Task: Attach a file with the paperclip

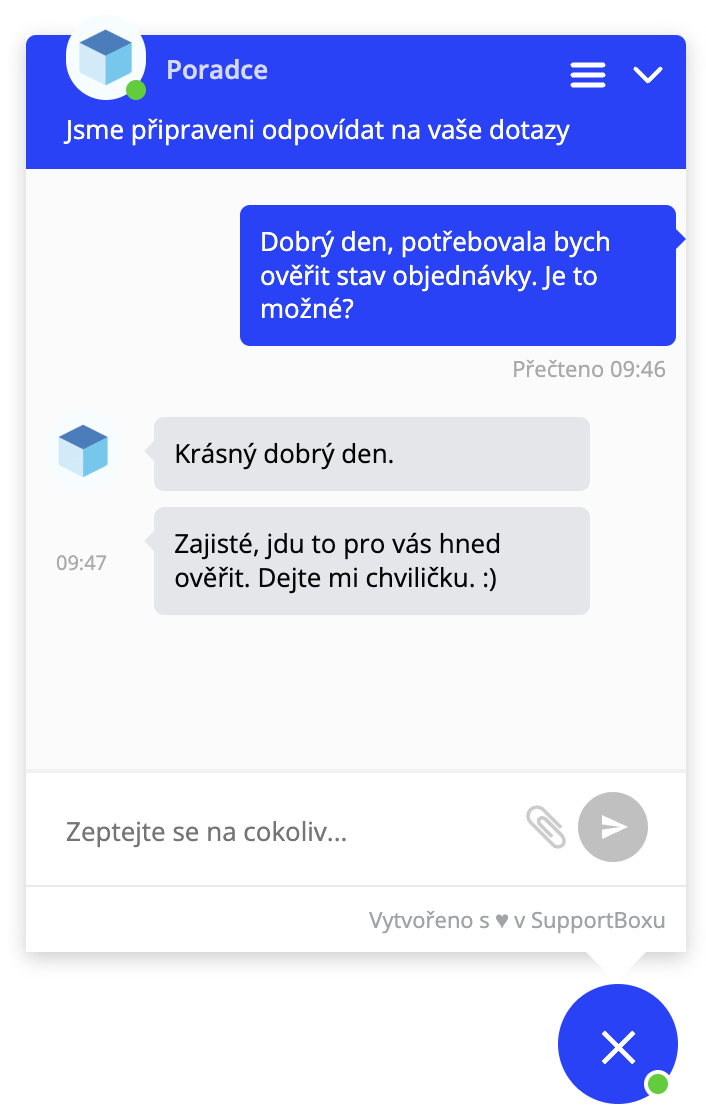Action: pyautogui.click(x=546, y=828)
